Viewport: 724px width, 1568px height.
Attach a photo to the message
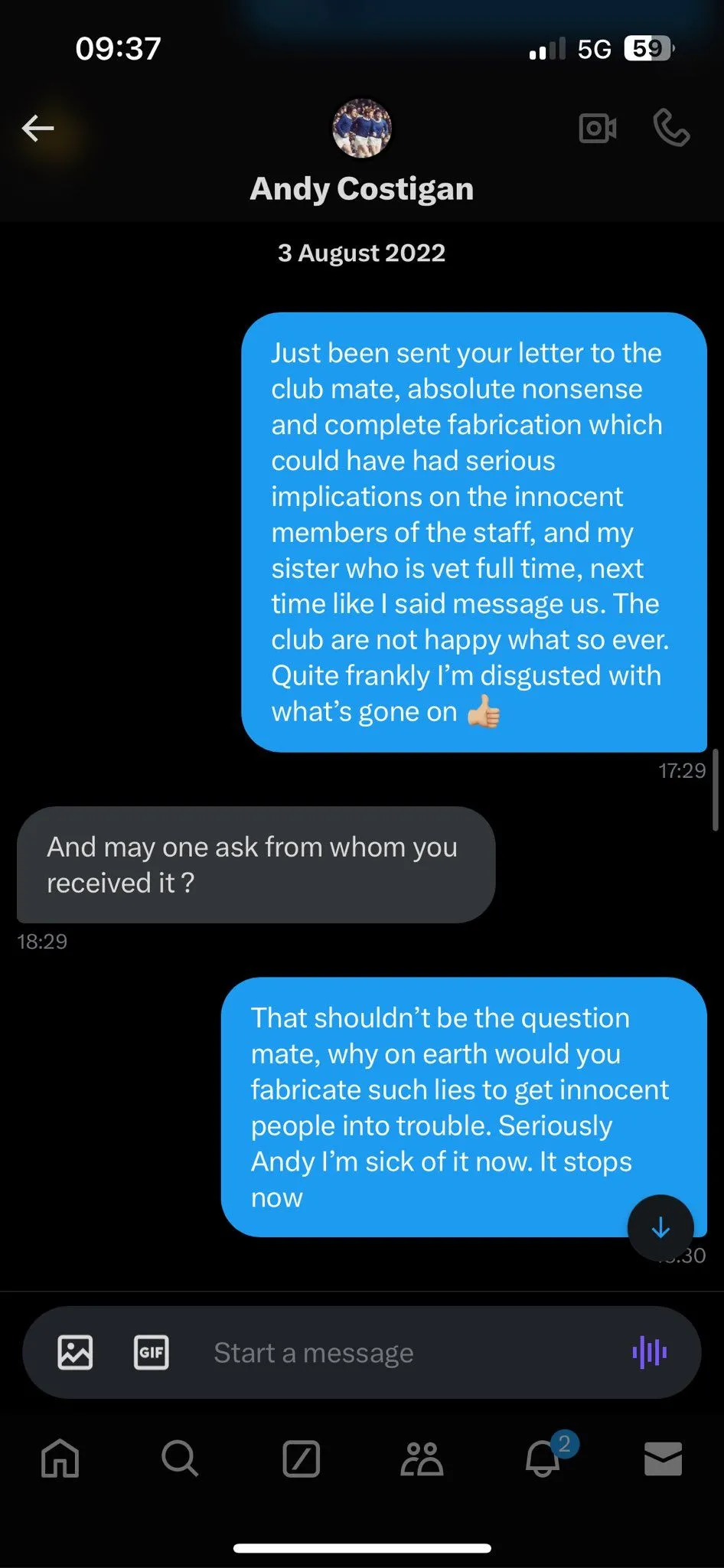pos(75,1352)
